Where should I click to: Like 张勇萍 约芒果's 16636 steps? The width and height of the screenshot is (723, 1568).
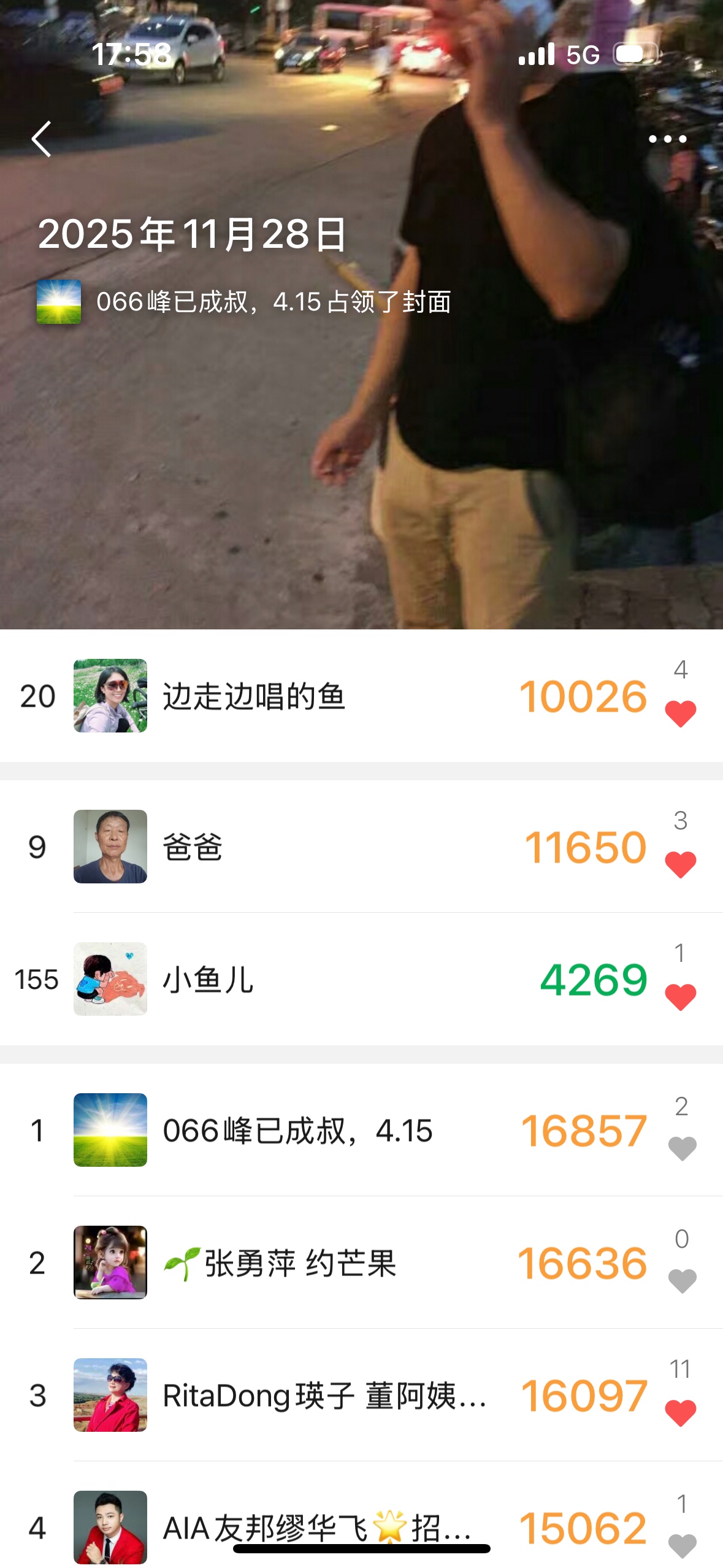click(681, 1280)
